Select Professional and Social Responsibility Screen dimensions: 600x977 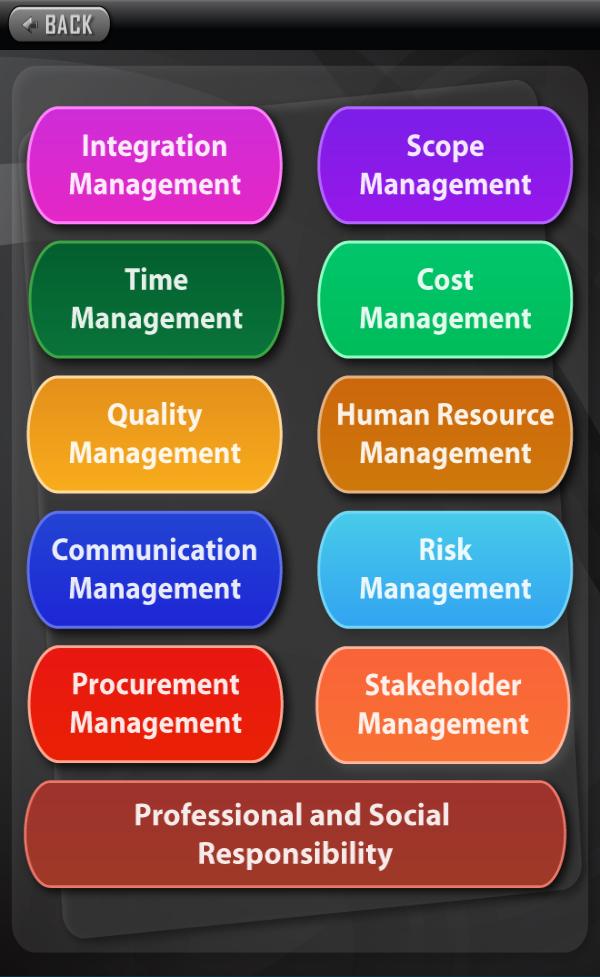295,834
